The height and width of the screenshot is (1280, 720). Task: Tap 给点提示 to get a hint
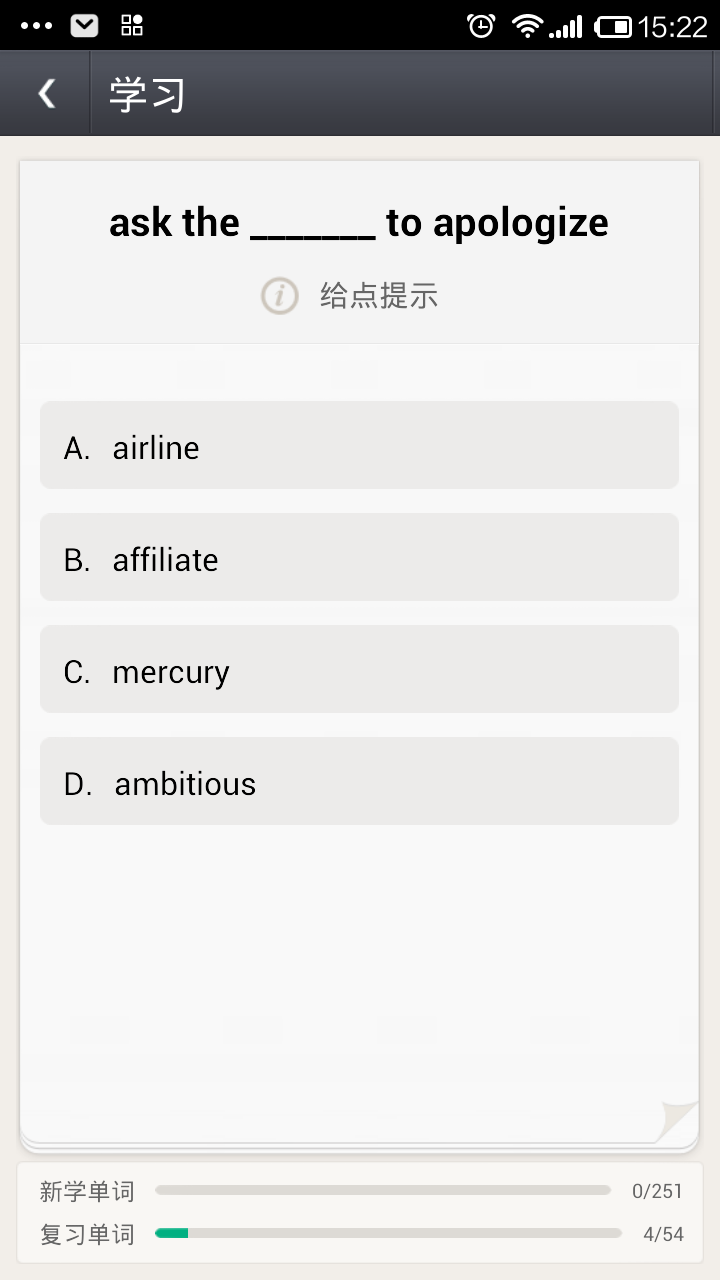[350, 296]
